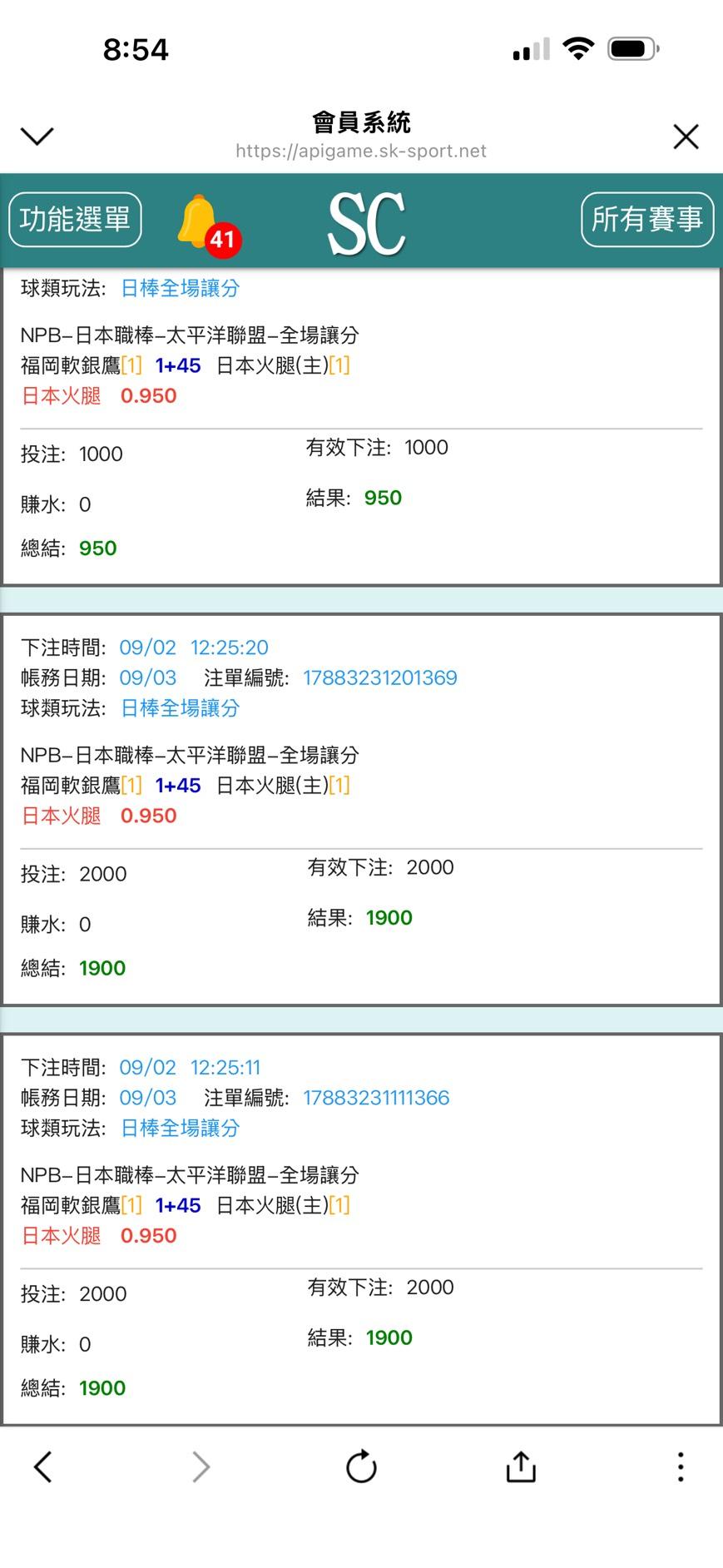Viewport: 723px width, 1568px height.
Task: Open the notifications bell with 41 badge
Action: 208,224
